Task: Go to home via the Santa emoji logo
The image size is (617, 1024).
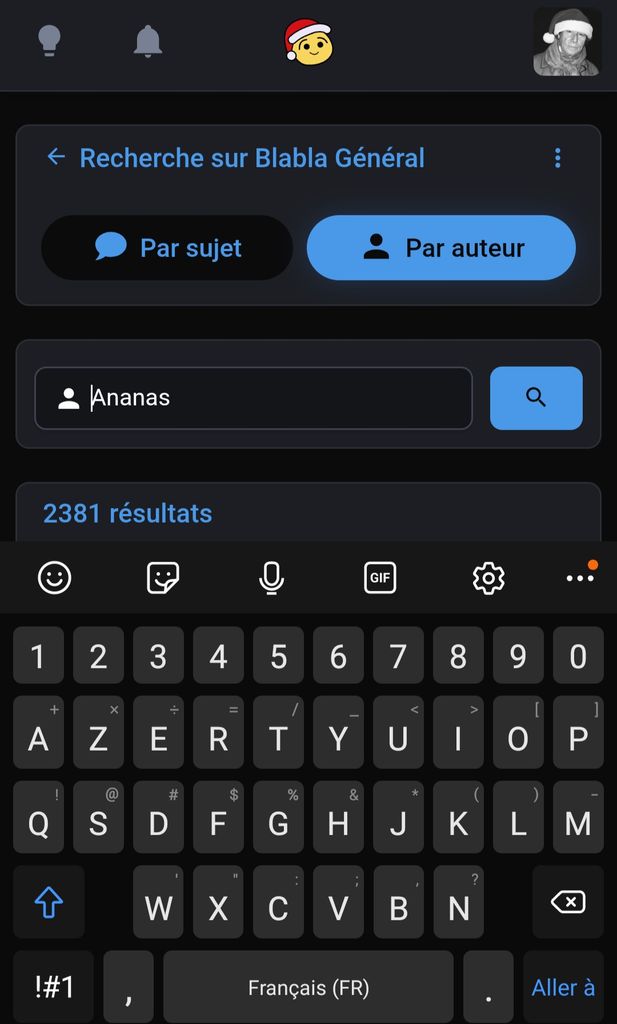Action: (307, 42)
